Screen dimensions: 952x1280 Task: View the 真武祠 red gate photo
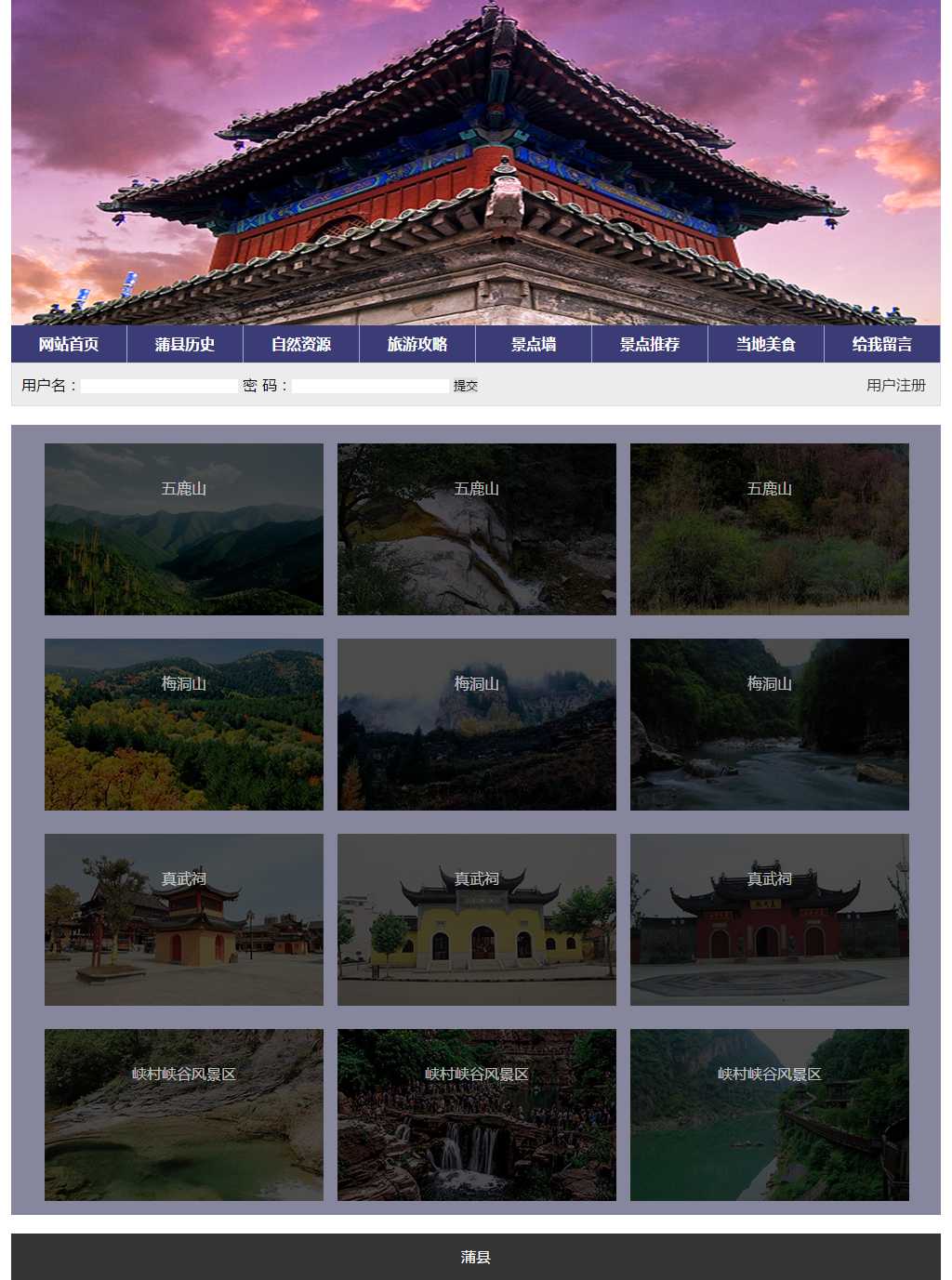coord(770,919)
